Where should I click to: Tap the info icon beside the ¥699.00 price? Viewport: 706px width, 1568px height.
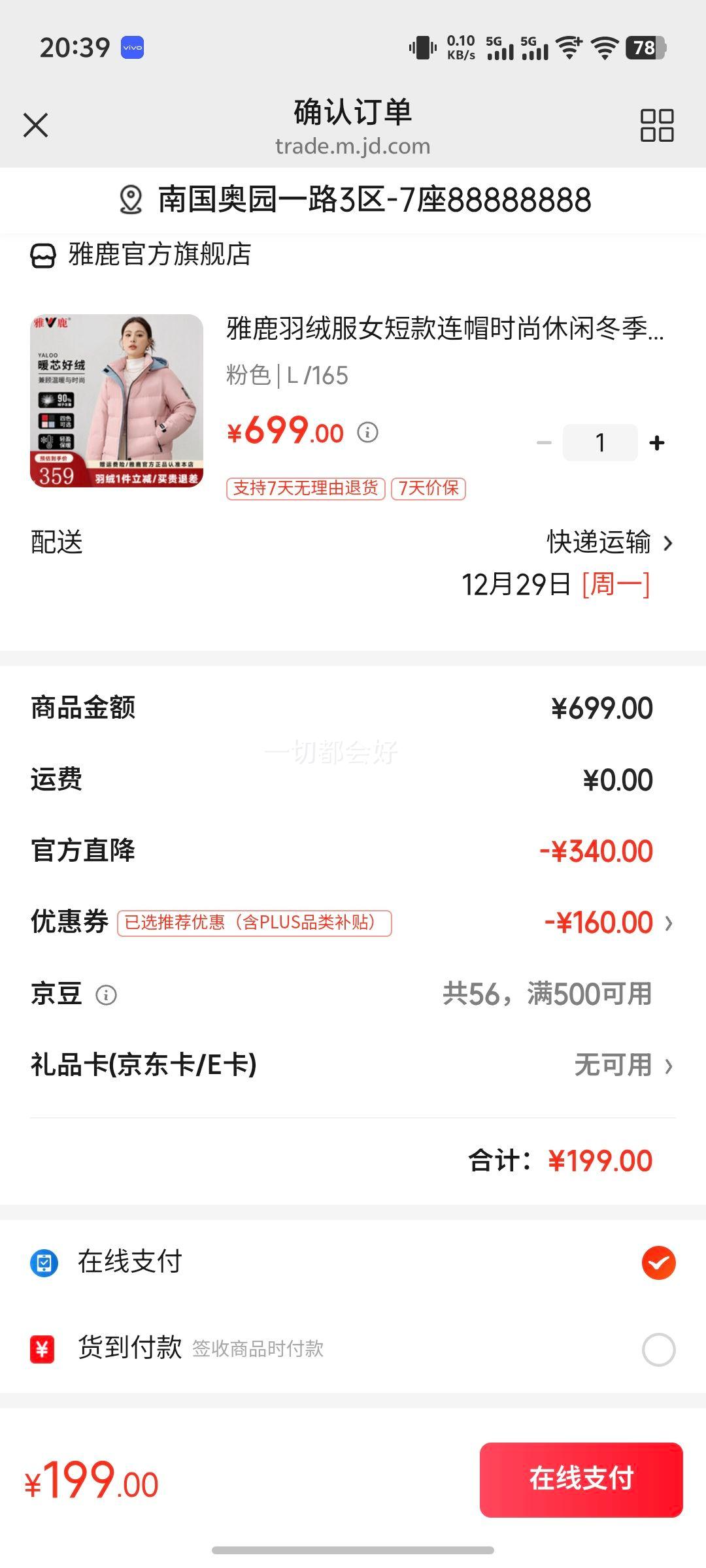point(367,433)
